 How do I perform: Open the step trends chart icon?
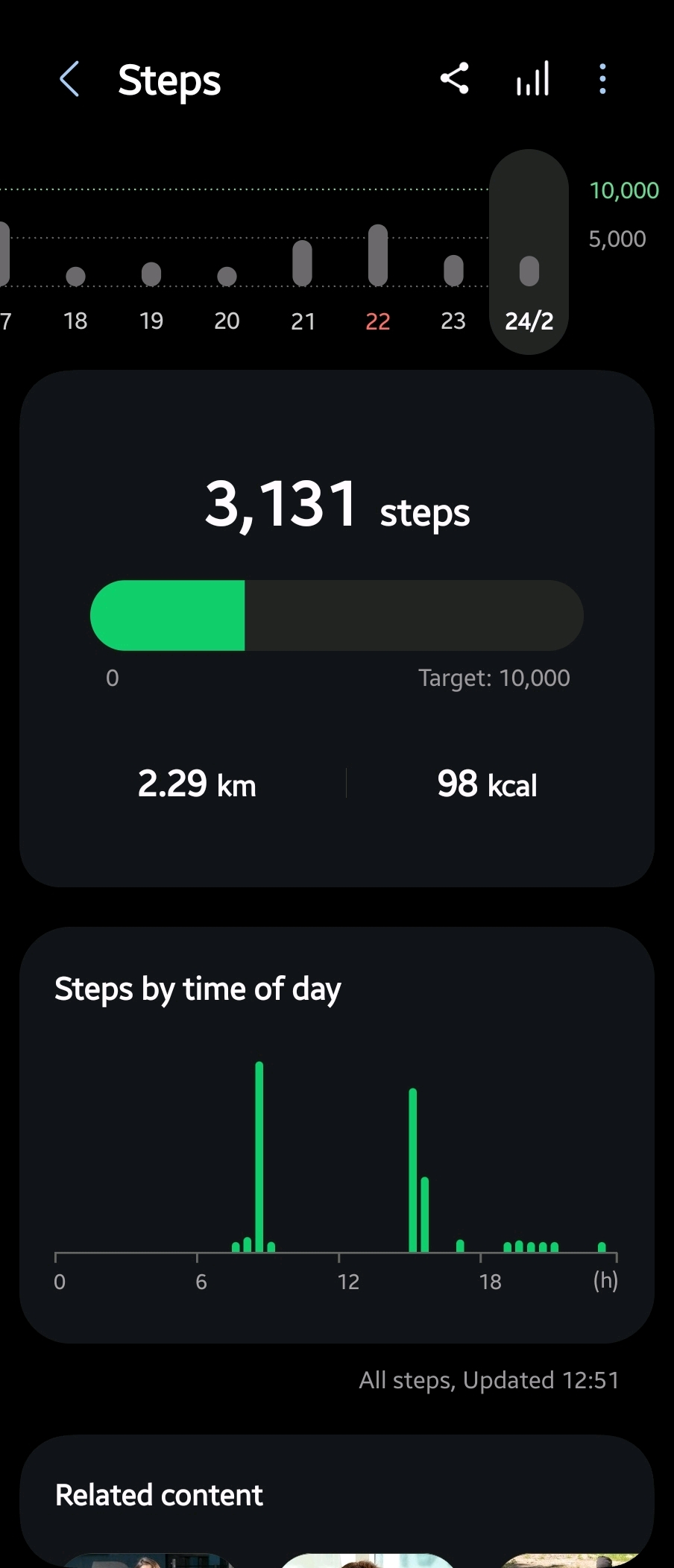tap(533, 78)
